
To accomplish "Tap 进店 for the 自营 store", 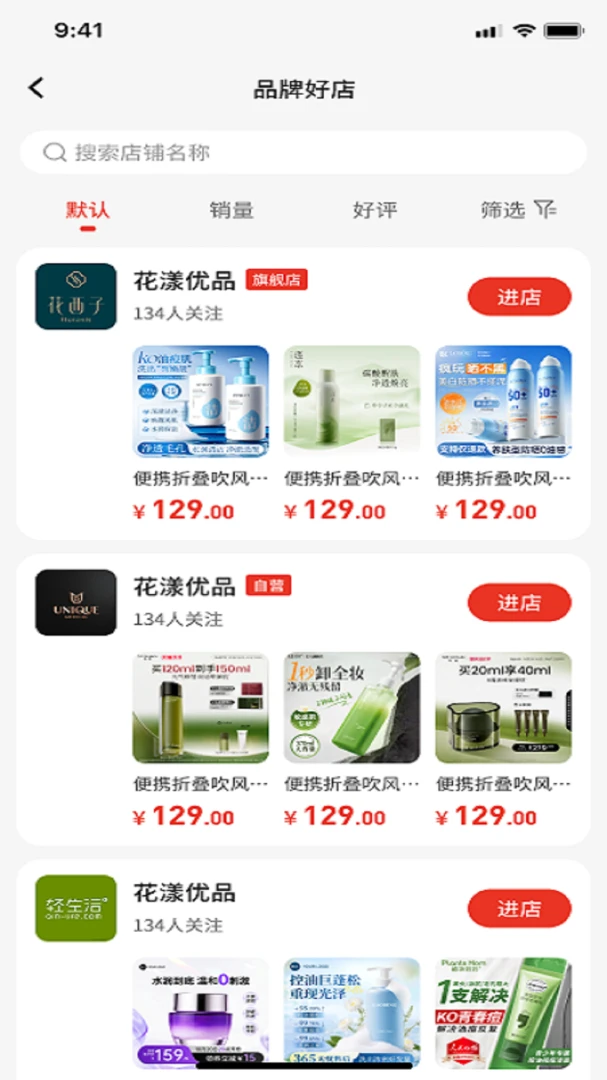I will pos(519,603).
